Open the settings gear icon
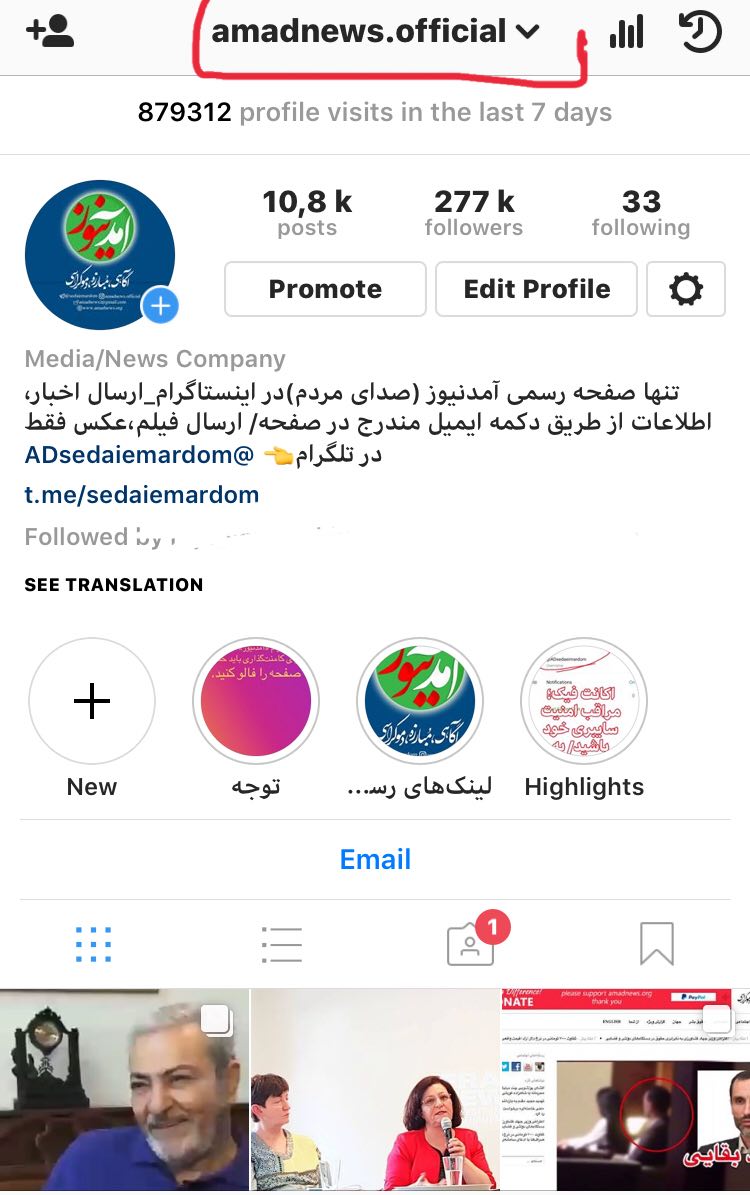The image size is (750, 1195). tap(686, 289)
